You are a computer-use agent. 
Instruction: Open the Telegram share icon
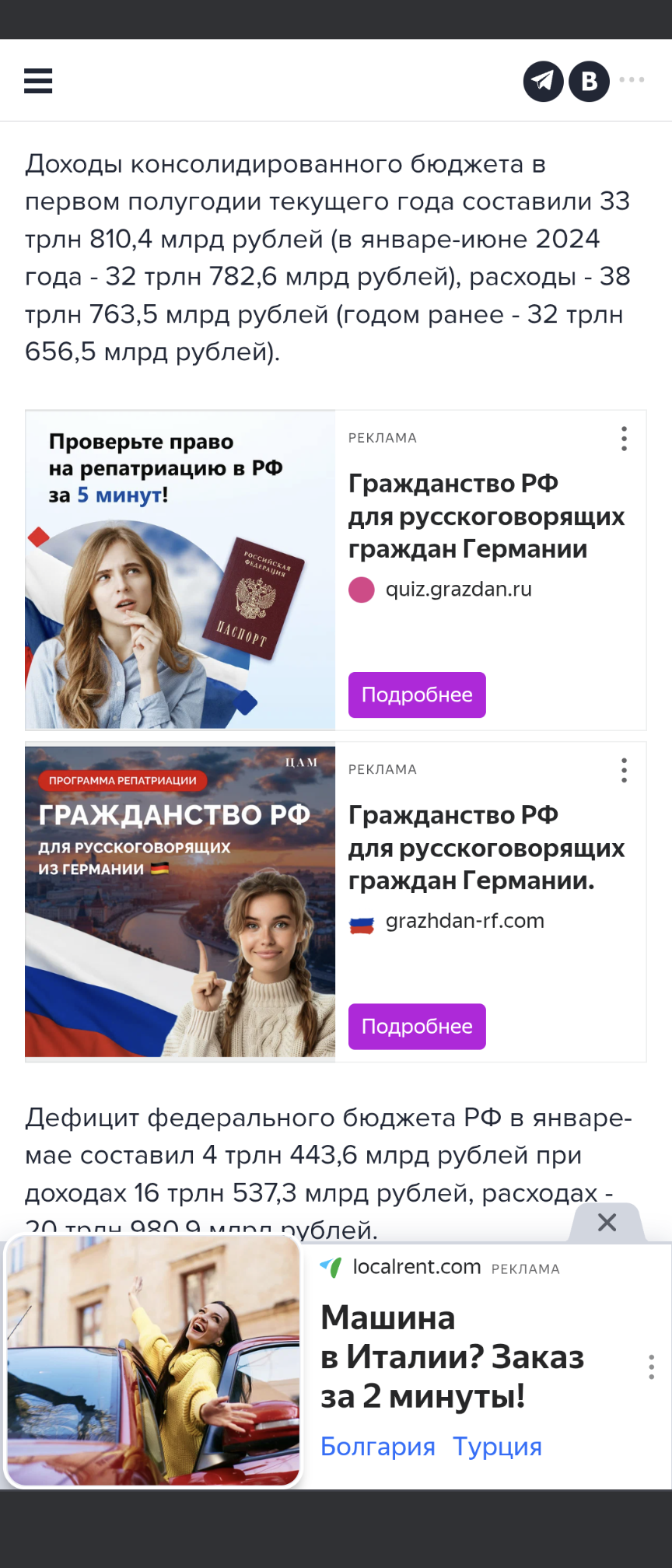point(543,81)
